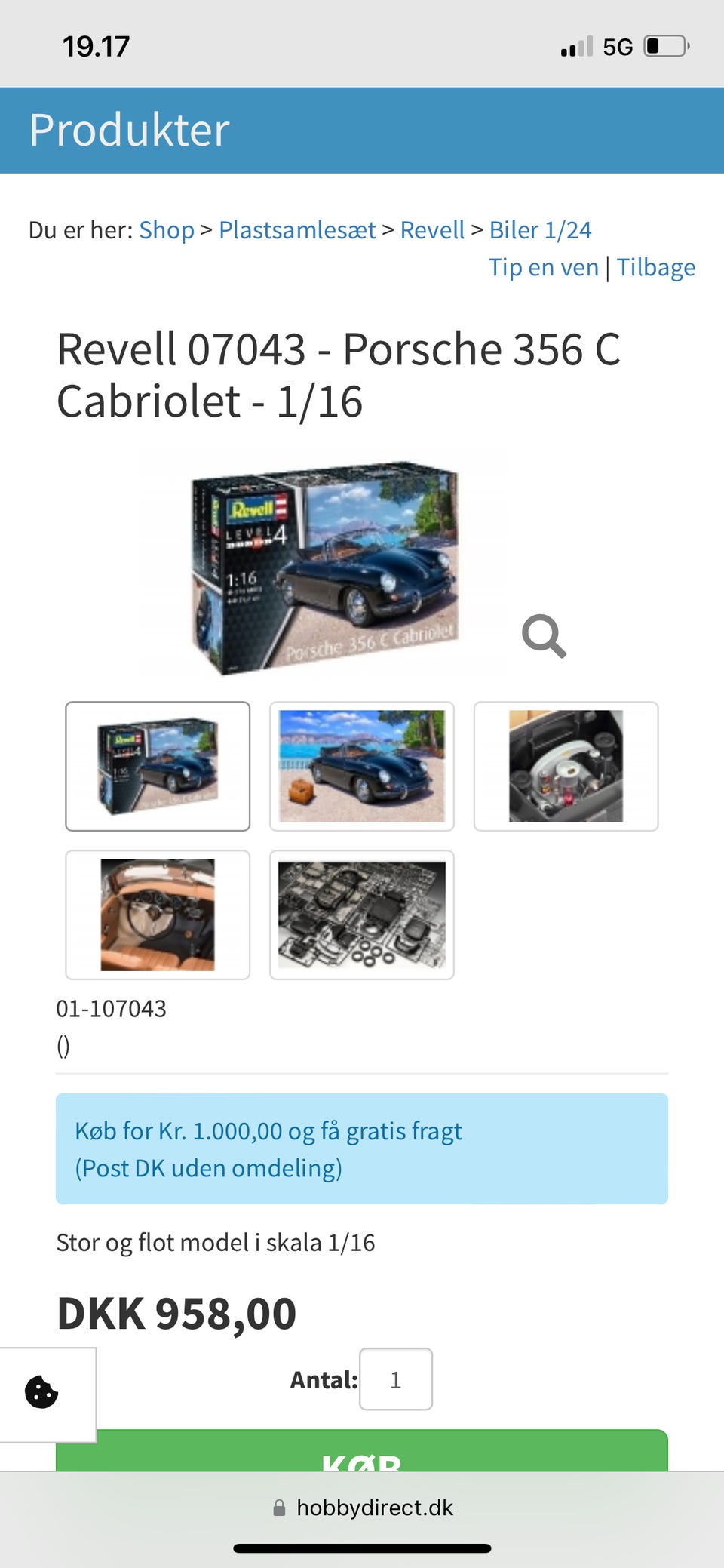Go to the Plastsamlesæt category

296,230
